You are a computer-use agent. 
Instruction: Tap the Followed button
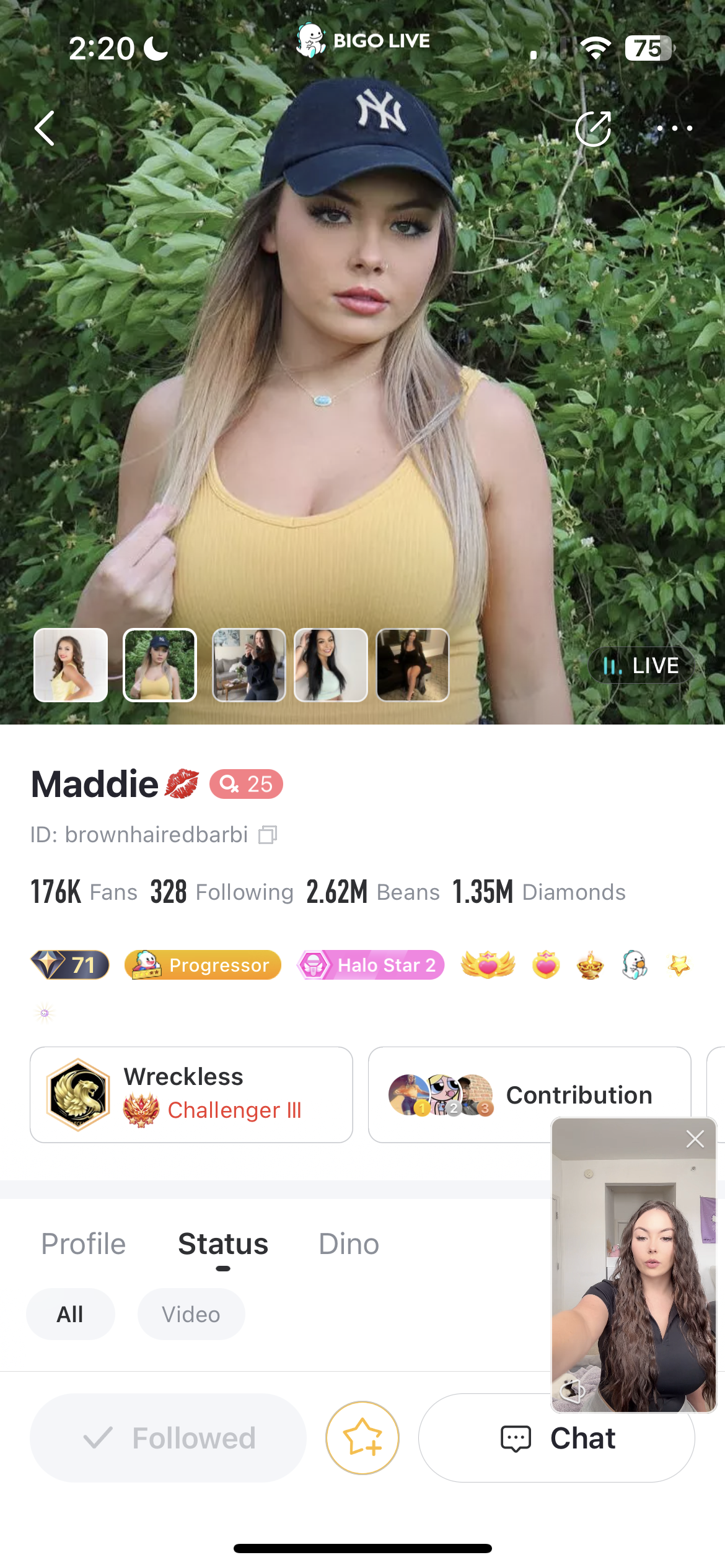point(168,1438)
